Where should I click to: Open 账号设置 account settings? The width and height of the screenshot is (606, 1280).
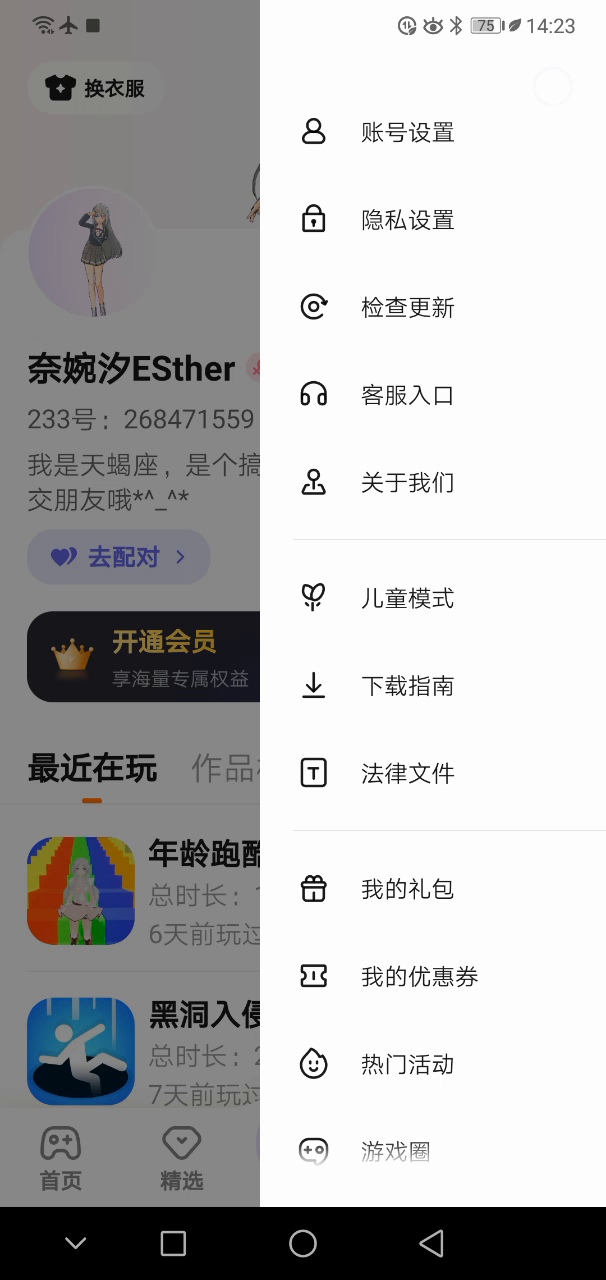[x=407, y=132]
